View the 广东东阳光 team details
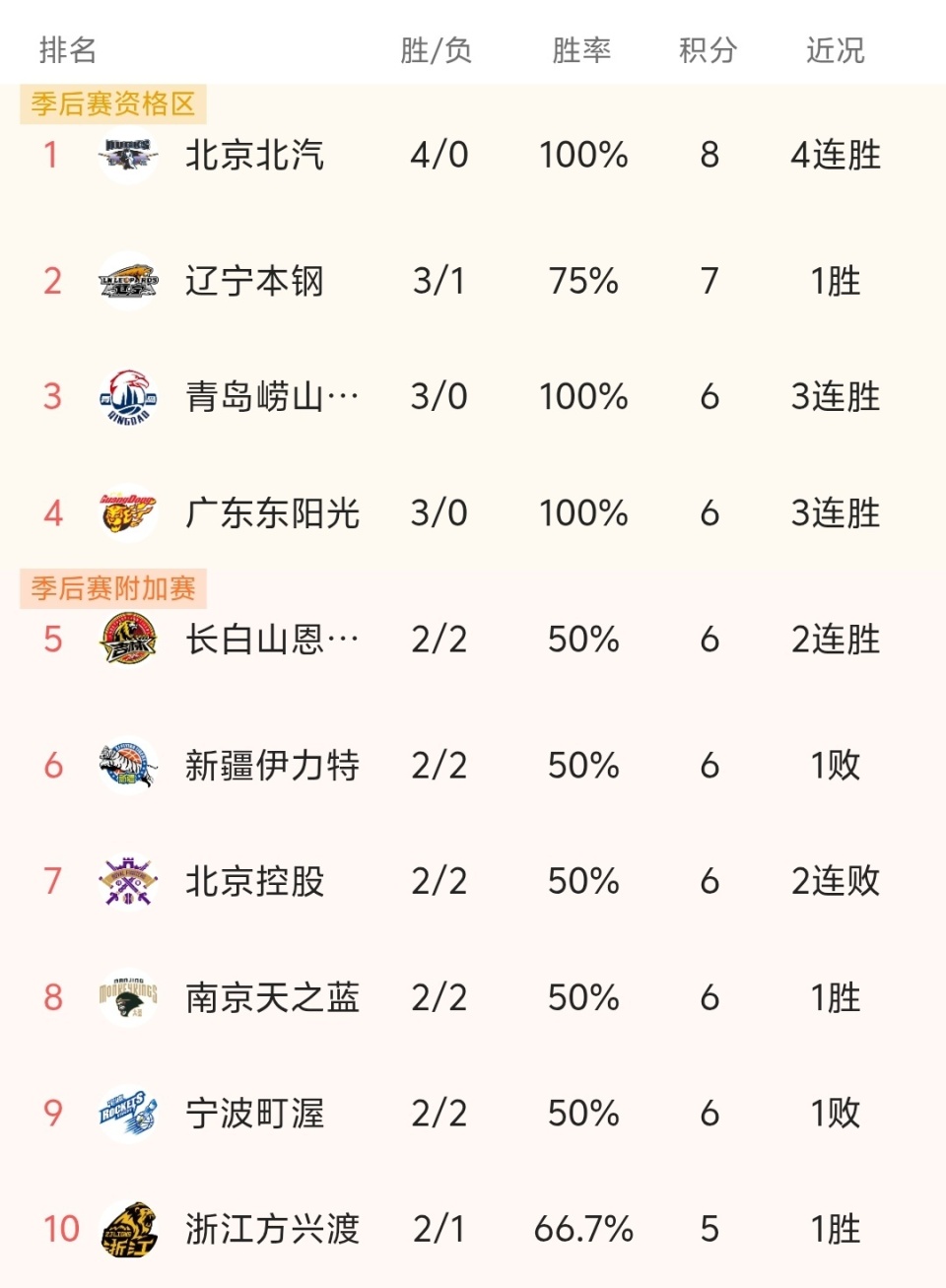Screen dimensions: 946x1288 272,513
